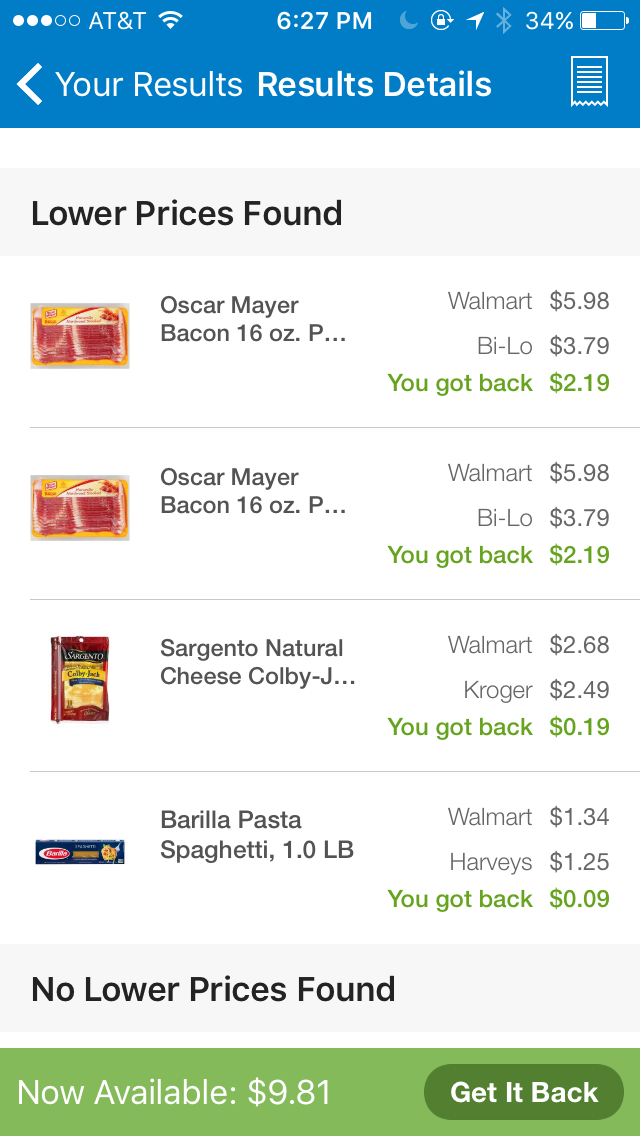This screenshot has width=640, height=1136.
Task: Tap the Get It Back button
Action: (x=523, y=1092)
